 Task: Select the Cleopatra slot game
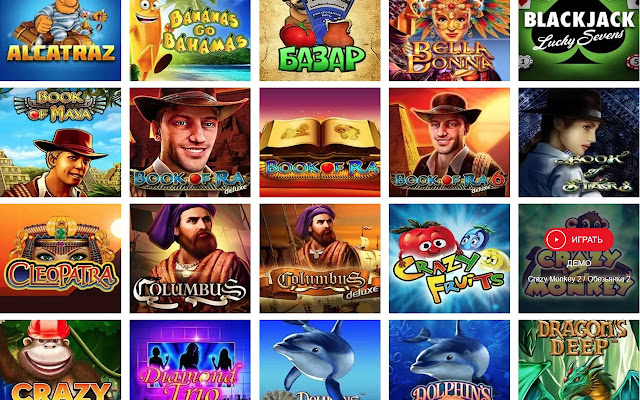pos(60,258)
